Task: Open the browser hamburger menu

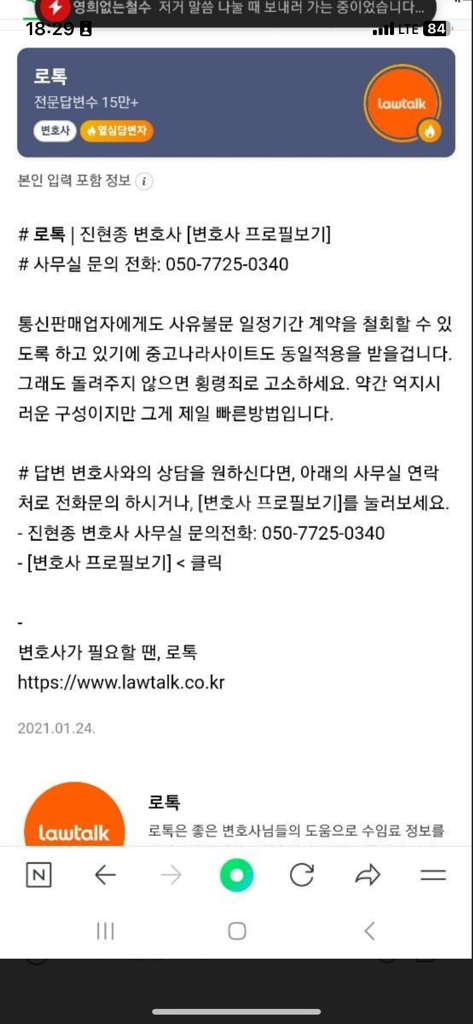Action: pos(433,875)
